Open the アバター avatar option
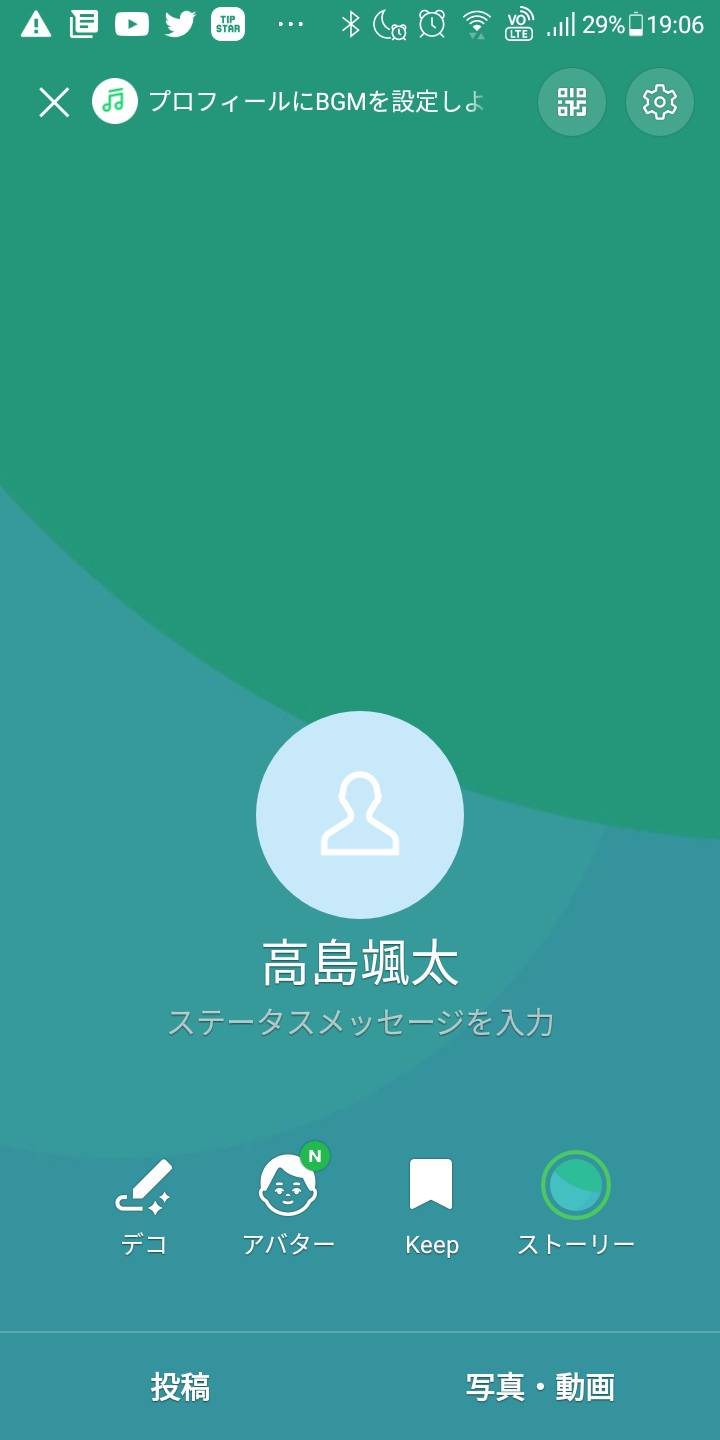The image size is (720, 1440). click(x=288, y=1205)
